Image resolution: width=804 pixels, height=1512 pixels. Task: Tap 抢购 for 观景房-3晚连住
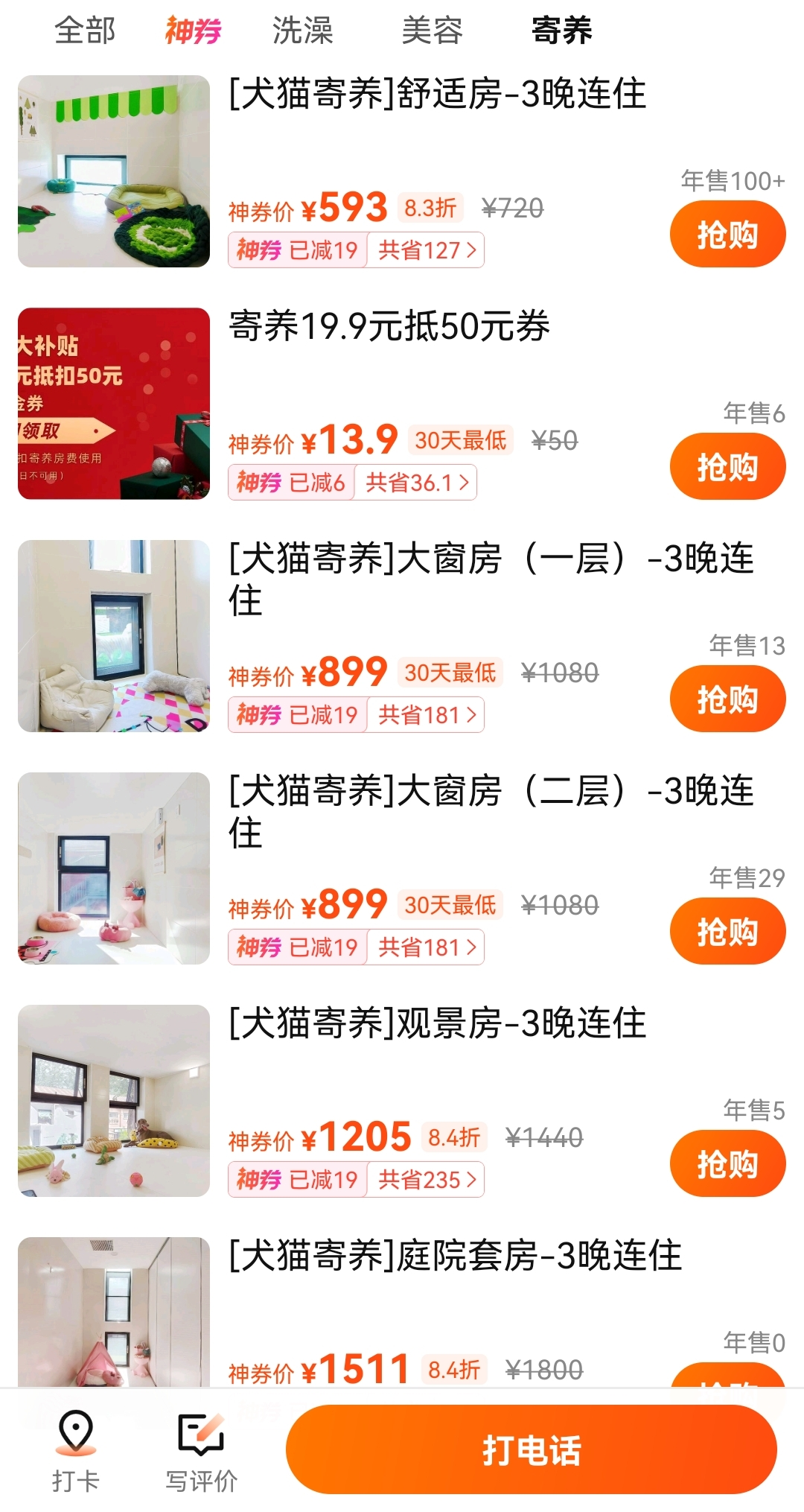point(727,1164)
